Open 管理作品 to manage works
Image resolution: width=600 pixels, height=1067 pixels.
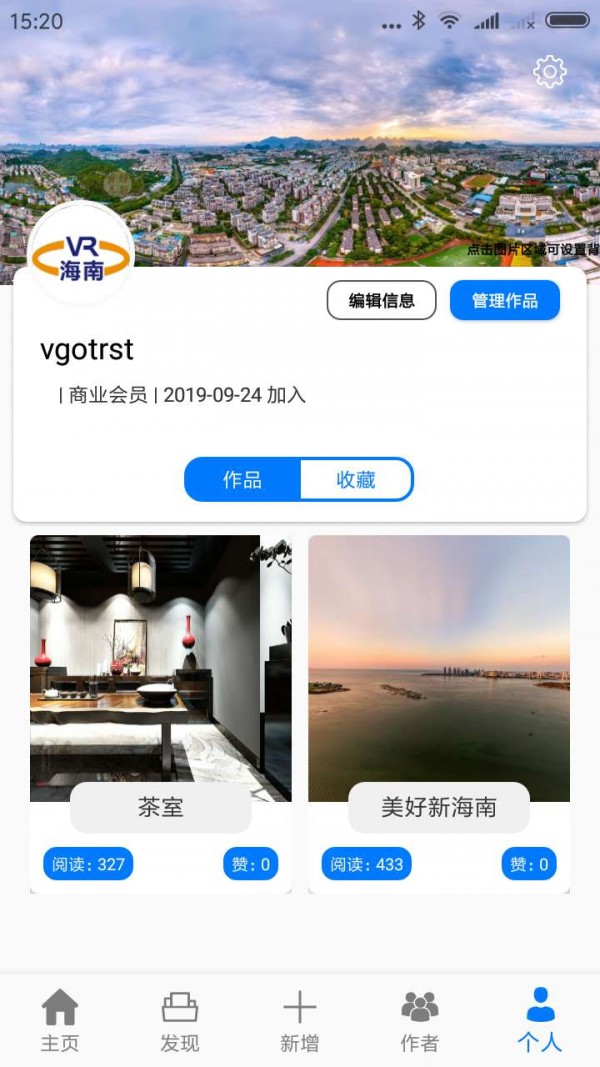point(504,300)
